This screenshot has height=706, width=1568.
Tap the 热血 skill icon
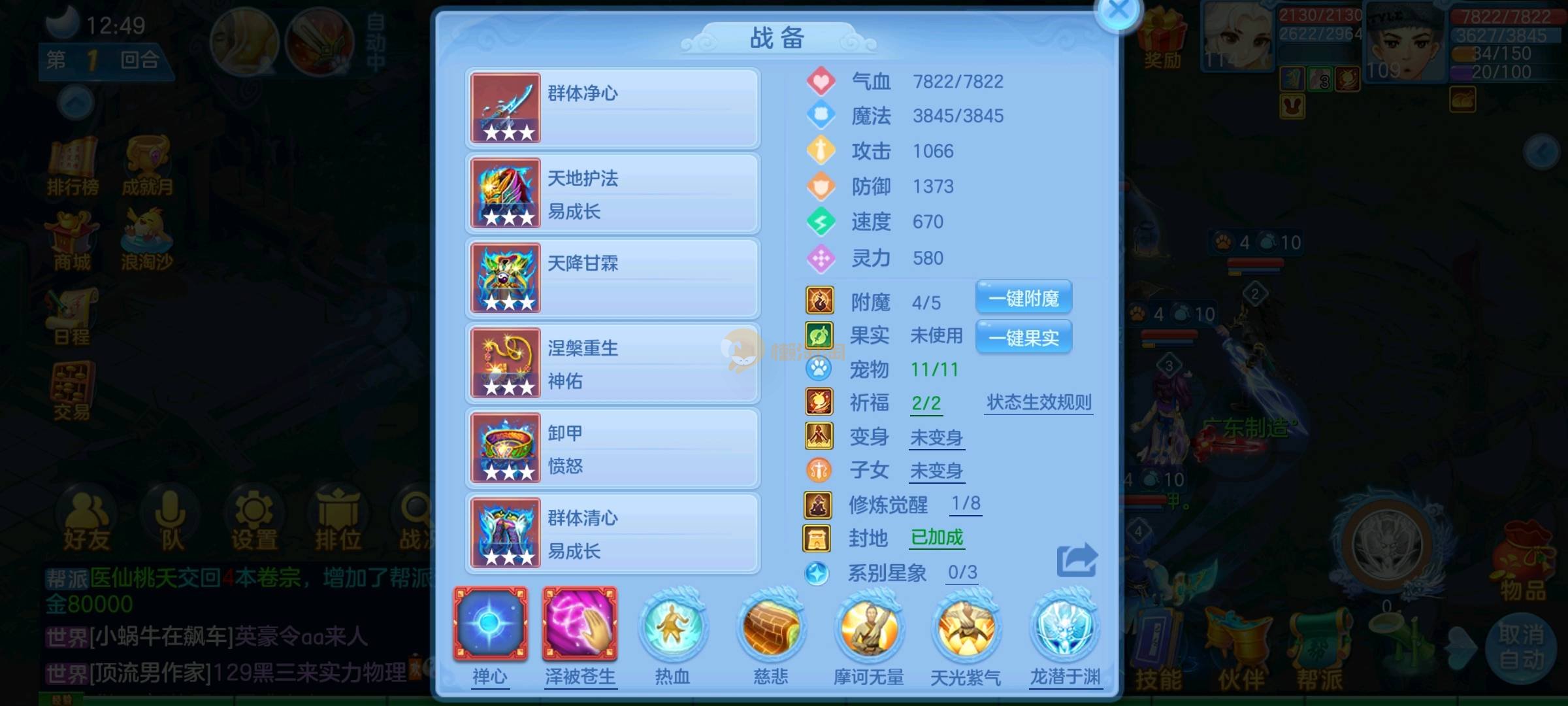pos(673,628)
